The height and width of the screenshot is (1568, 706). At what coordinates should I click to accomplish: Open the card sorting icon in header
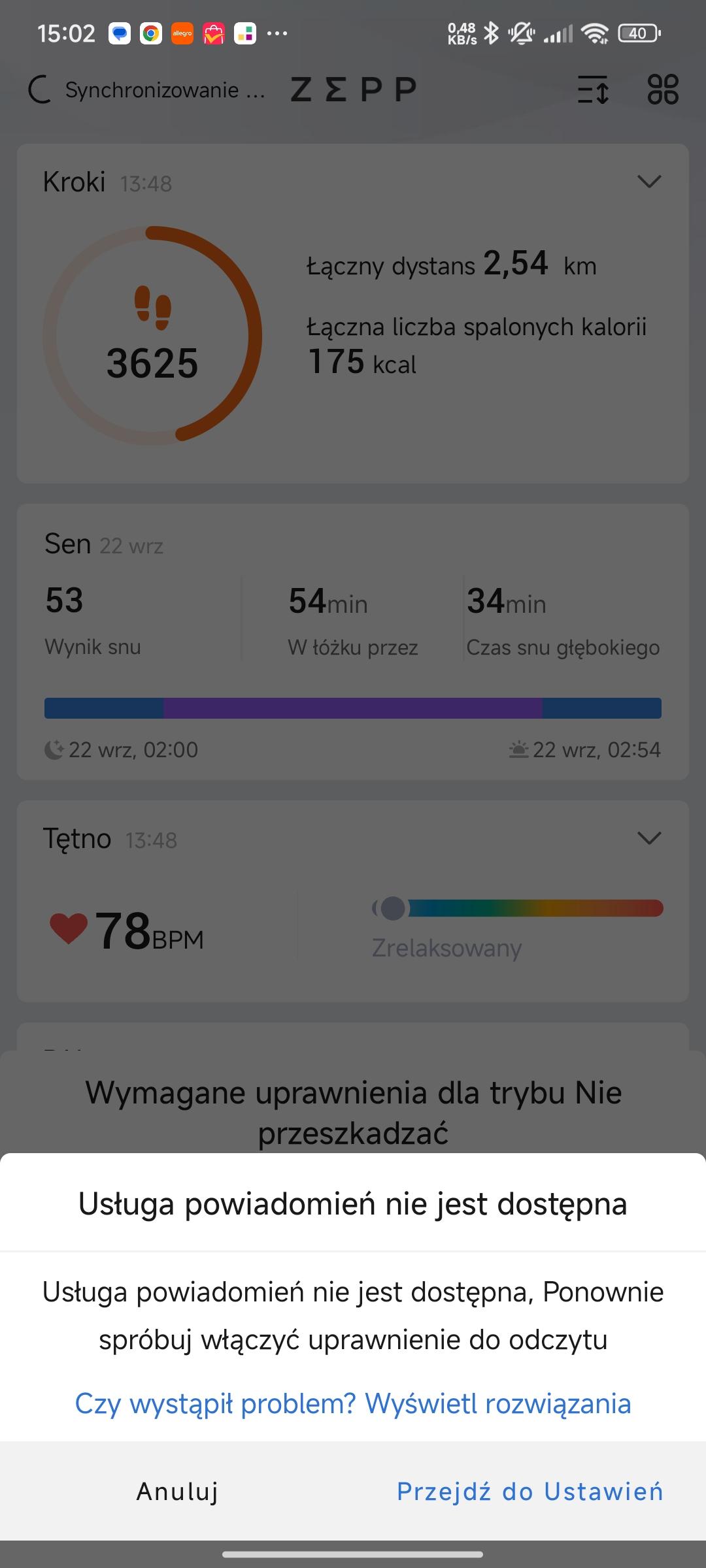tap(594, 90)
